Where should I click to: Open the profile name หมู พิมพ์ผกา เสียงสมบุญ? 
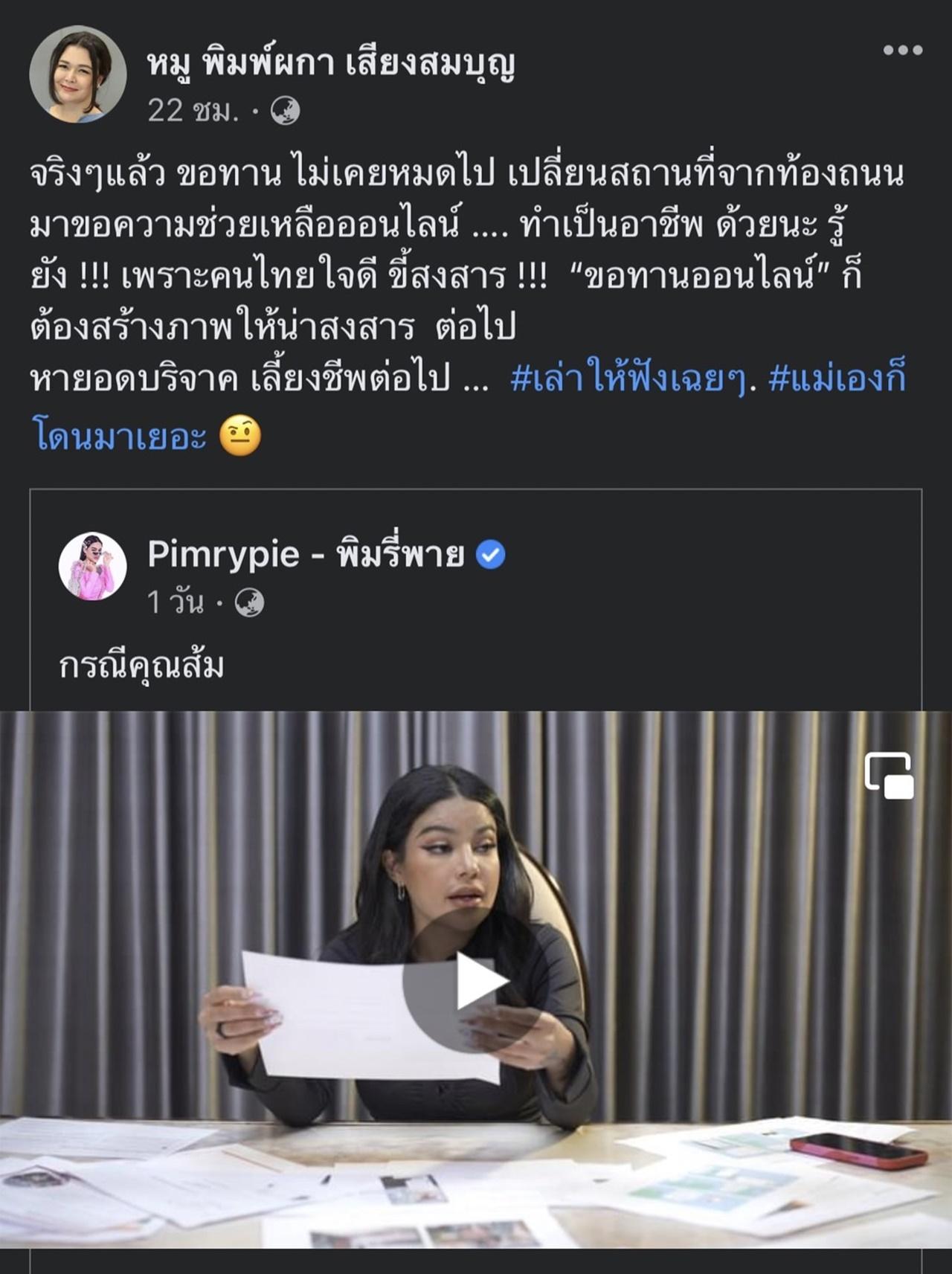331,64
